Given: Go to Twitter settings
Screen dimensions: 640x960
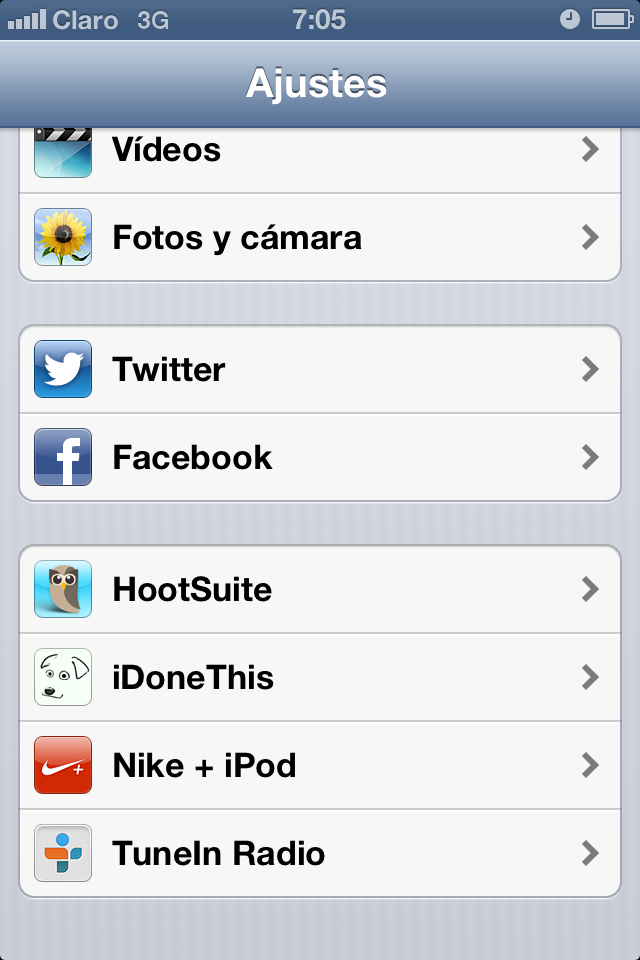Looking at the screenshot, I should point(320,369).
